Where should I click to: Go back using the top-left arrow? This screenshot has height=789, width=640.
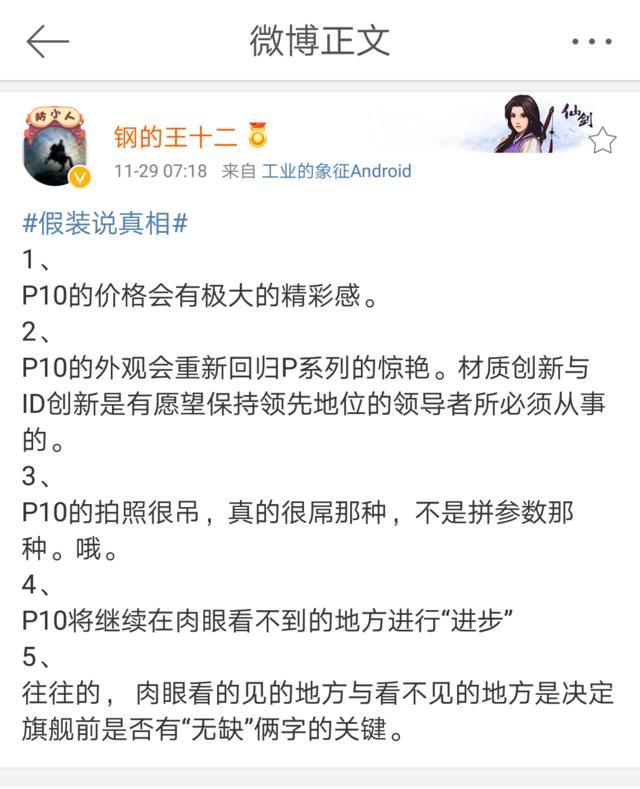(x=47, y=42)
